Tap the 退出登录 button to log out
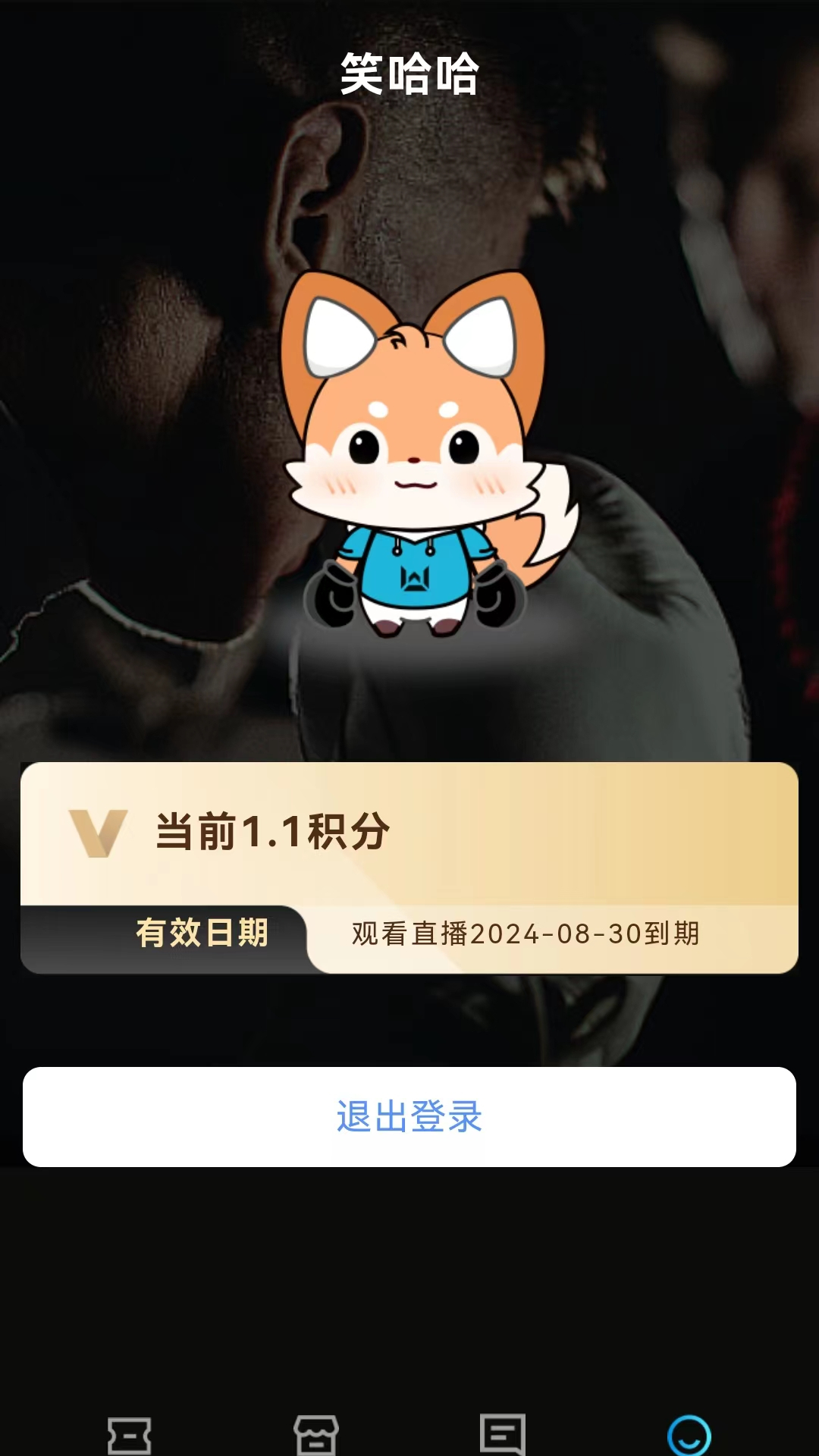The image size is (819, 1456). 409,1116
